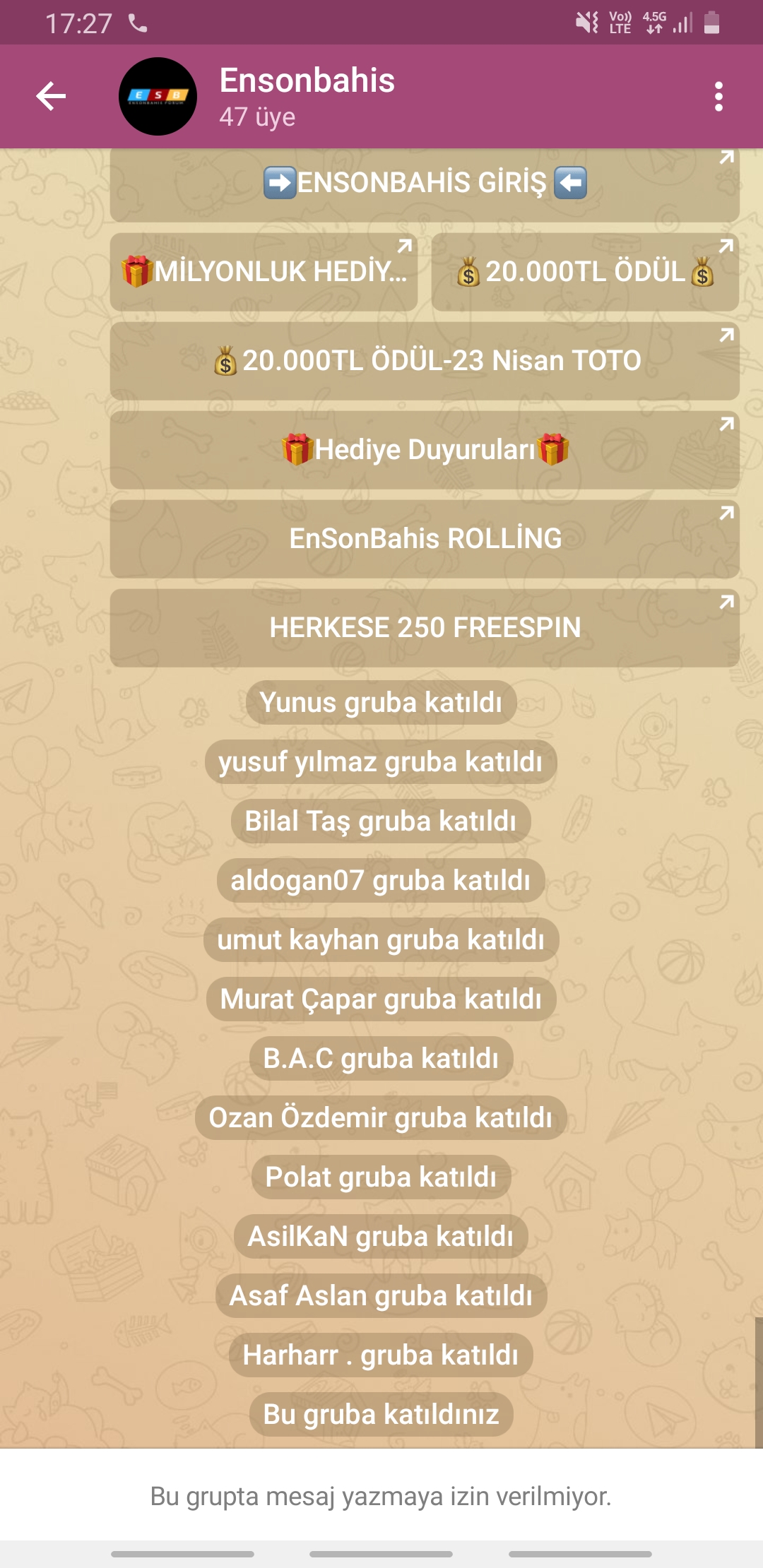Image resolution: width=763 pixels, height=1568 pixels.
Task: Open the three-dot overflow menu
Action: coord(718,96)
